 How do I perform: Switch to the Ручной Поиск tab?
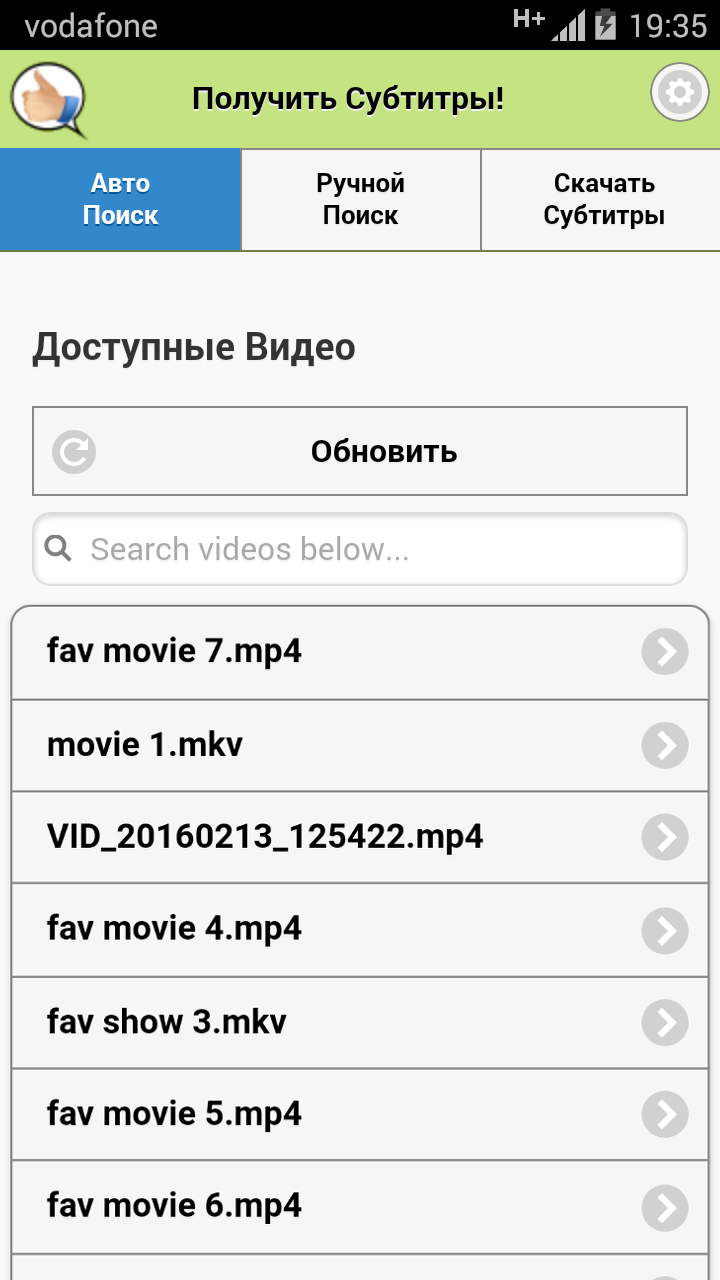(x=361, y=200)
